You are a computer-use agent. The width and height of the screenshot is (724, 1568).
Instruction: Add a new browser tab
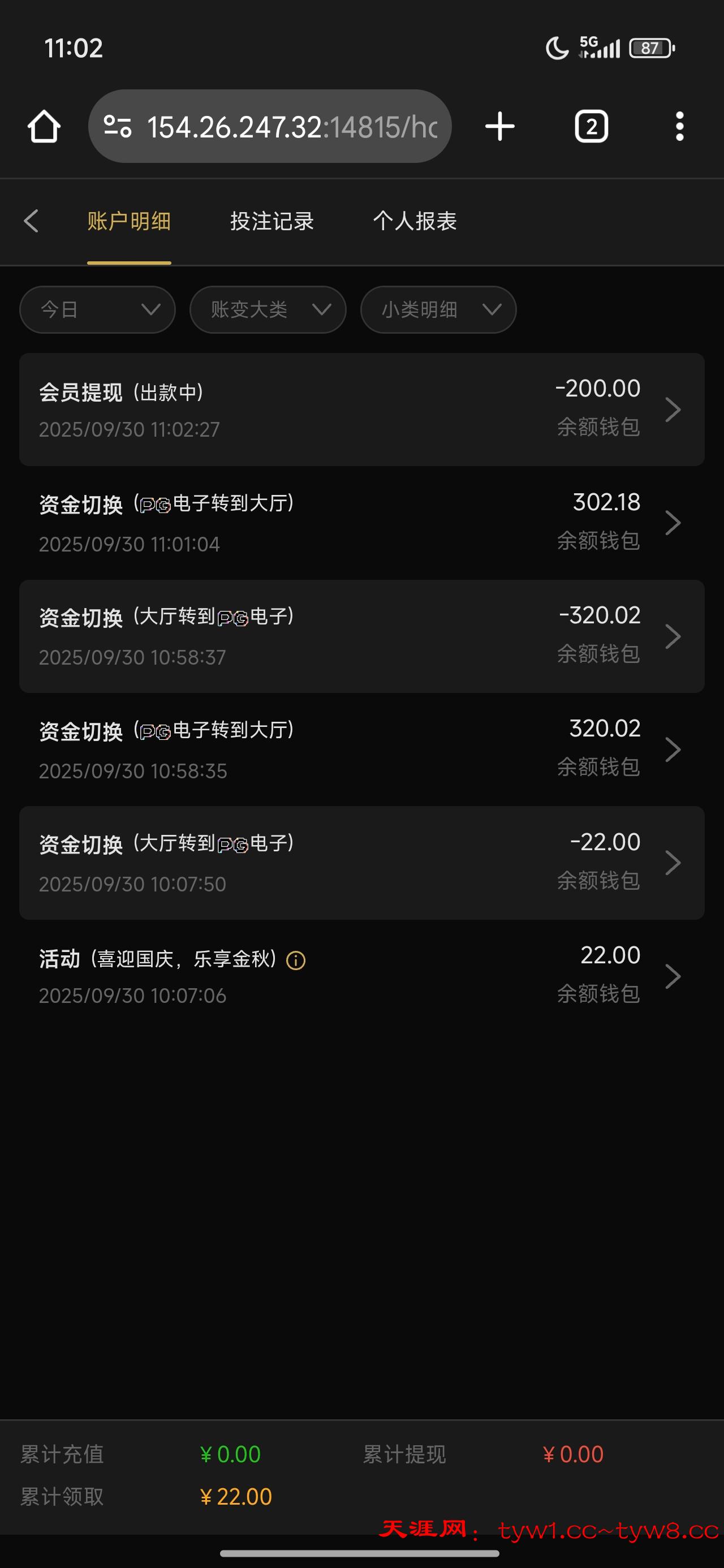(500, 127)
